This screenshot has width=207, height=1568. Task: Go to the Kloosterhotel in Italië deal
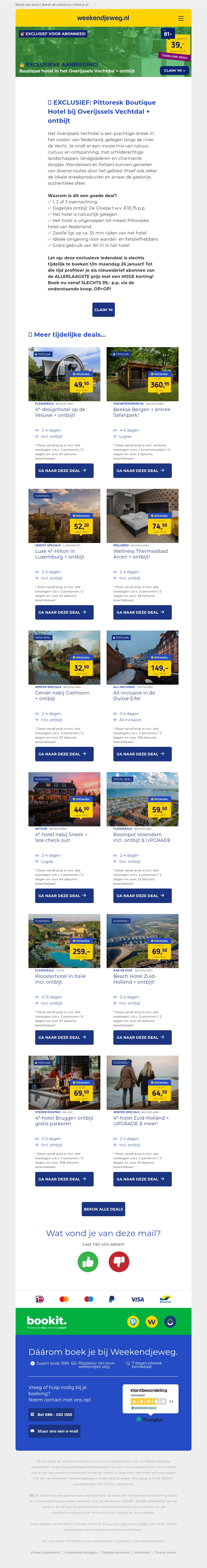coord(64,1038)
